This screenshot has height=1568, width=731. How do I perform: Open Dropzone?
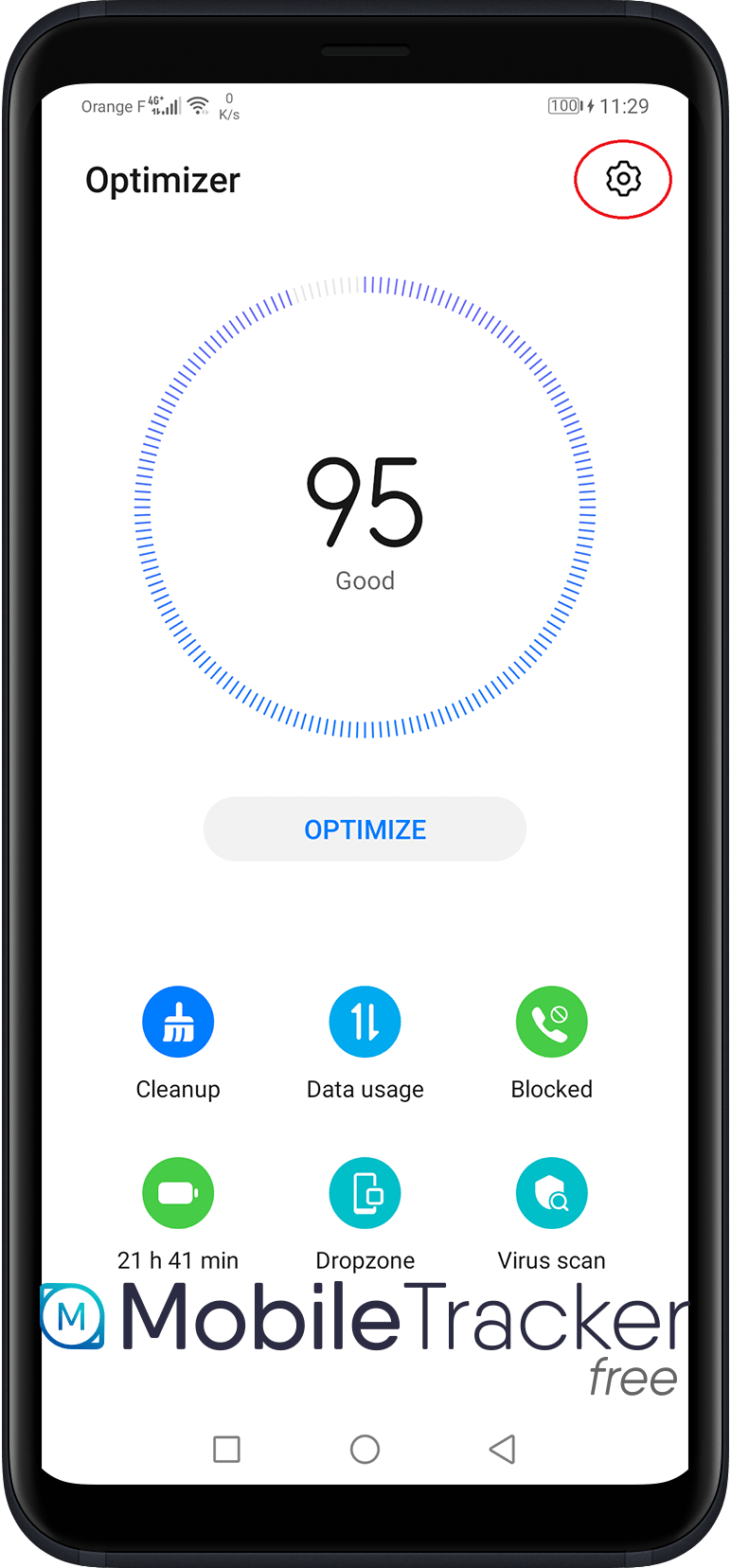(x=365, y=1193)
